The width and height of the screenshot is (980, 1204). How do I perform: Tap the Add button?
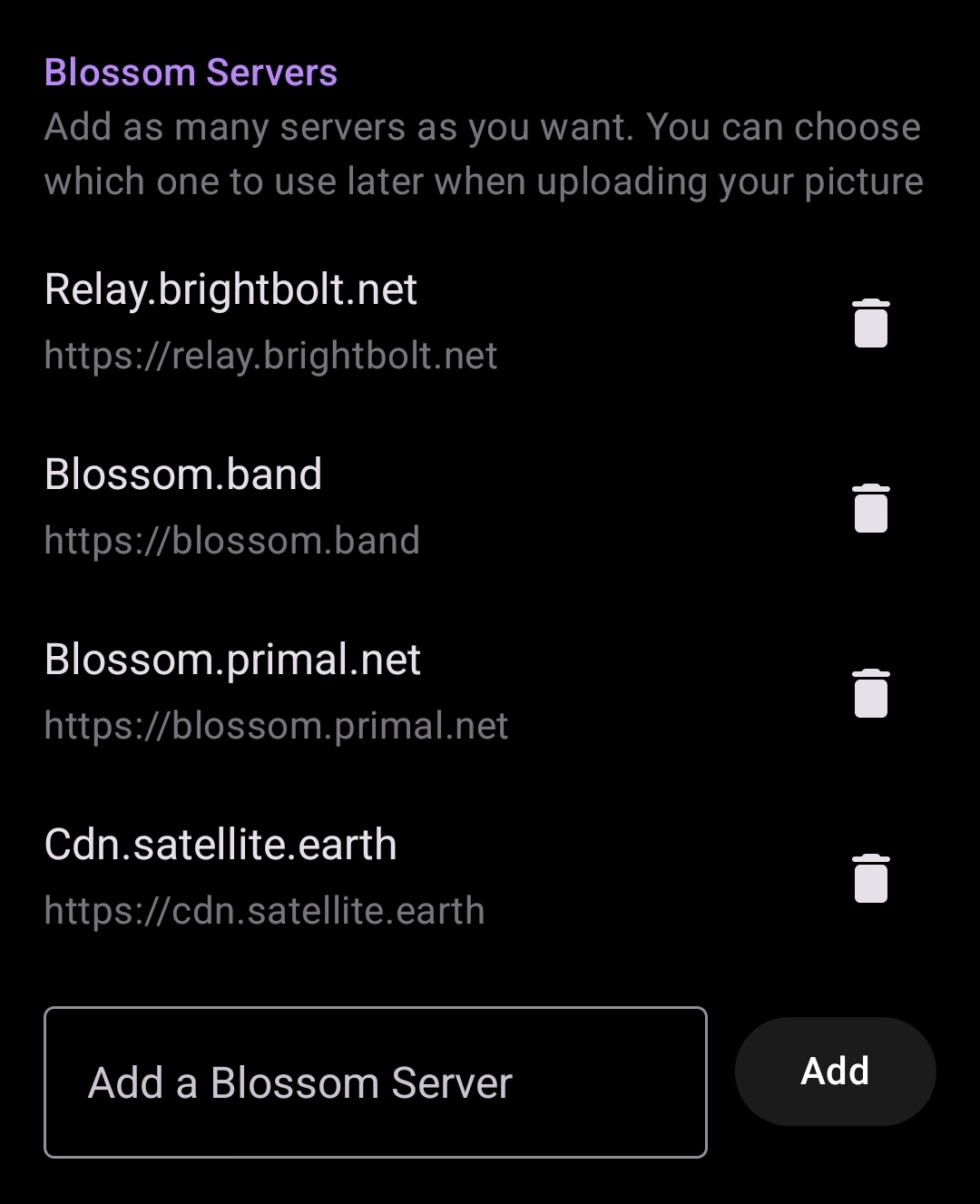pos(835,1072)
